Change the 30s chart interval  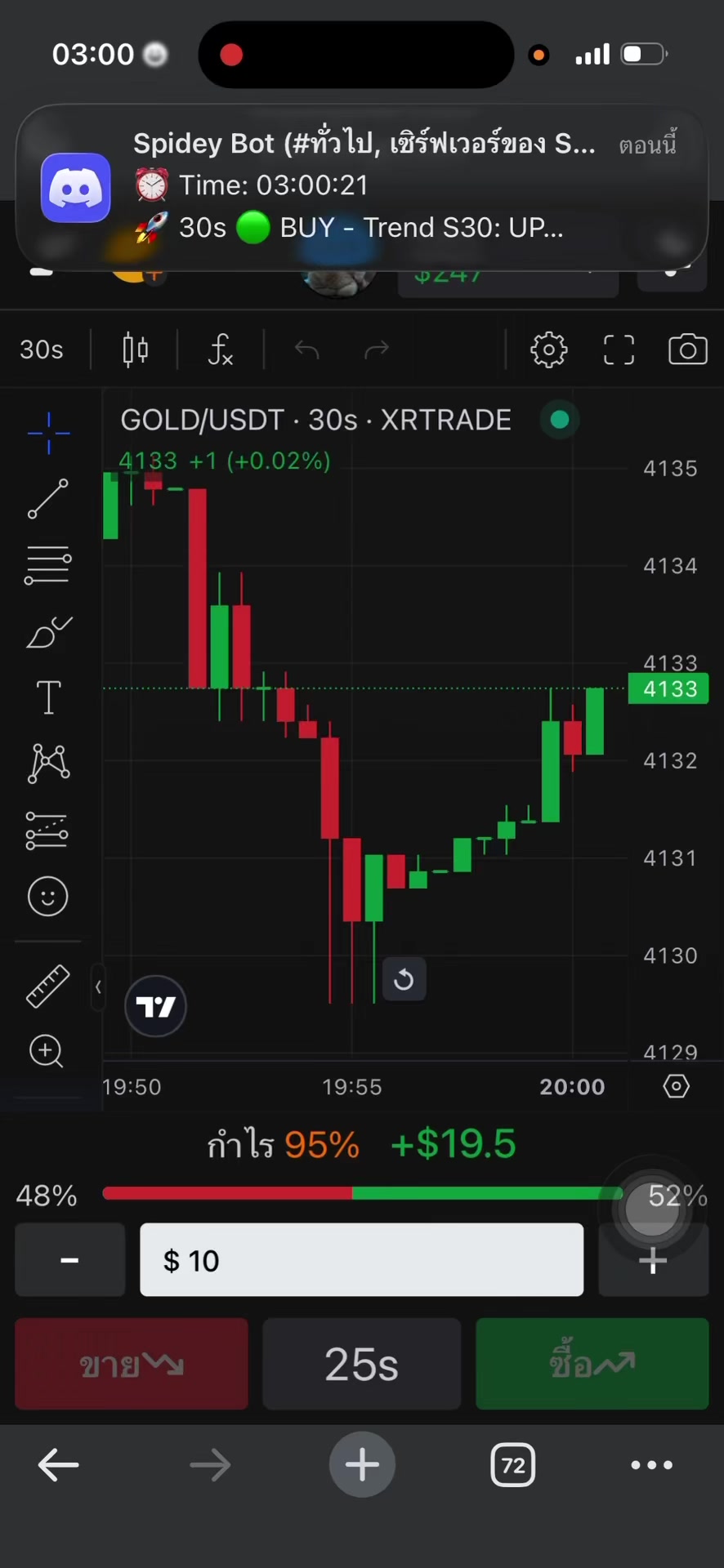point(42,350)
